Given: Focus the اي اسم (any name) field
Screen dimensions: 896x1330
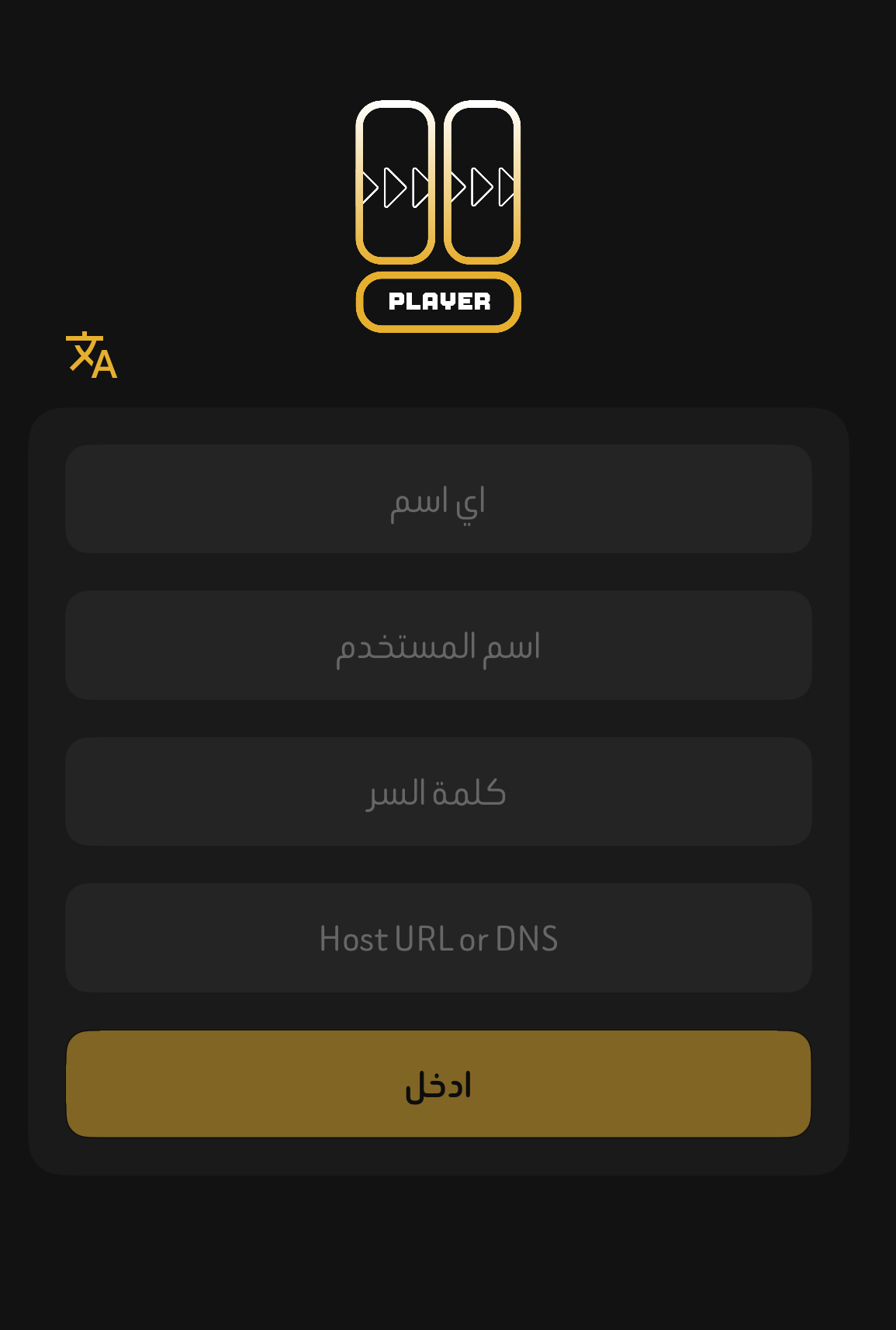Looking at the screenshot, I should coord(438,499).
